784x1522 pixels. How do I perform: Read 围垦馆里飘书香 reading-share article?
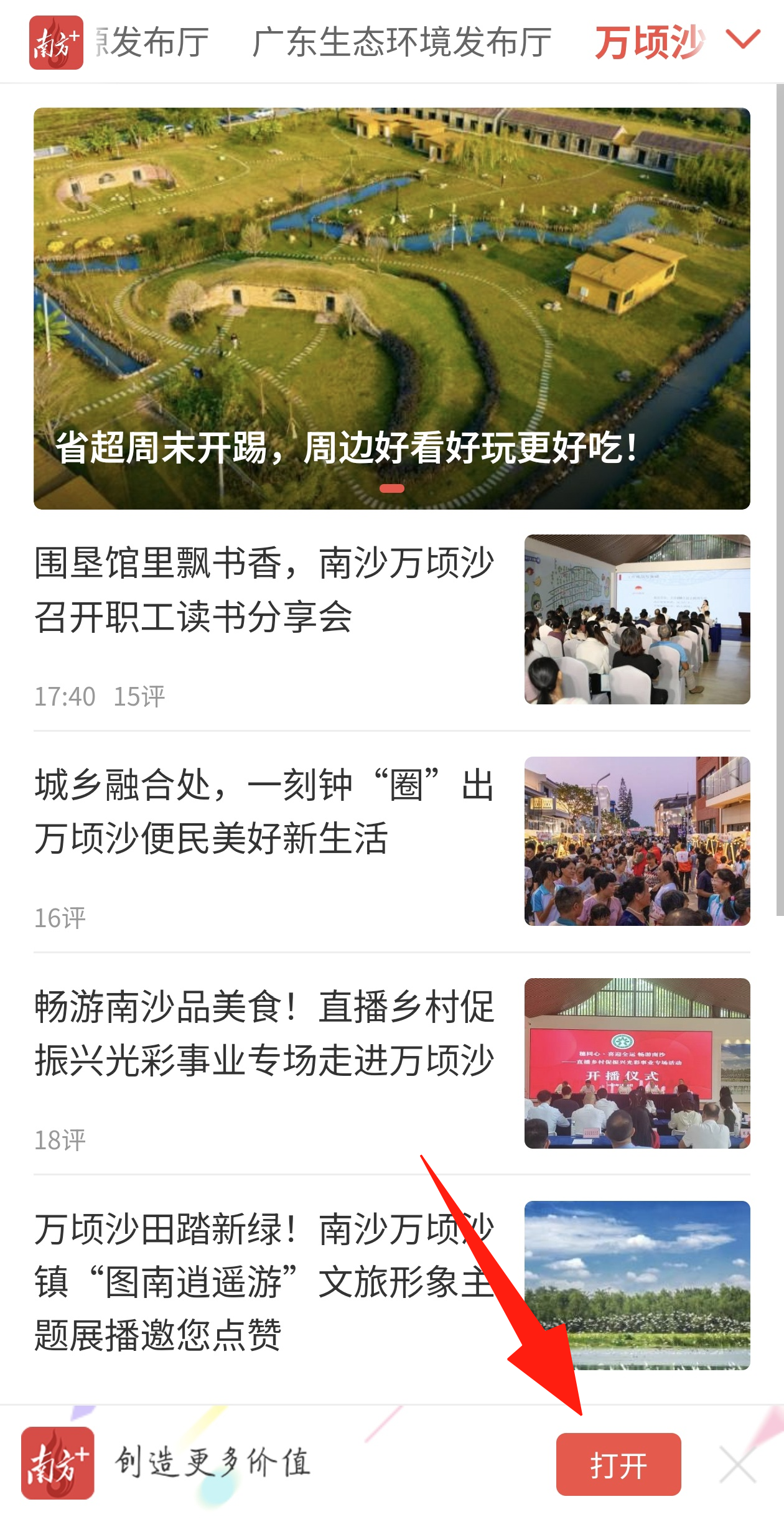click(264, 590)
